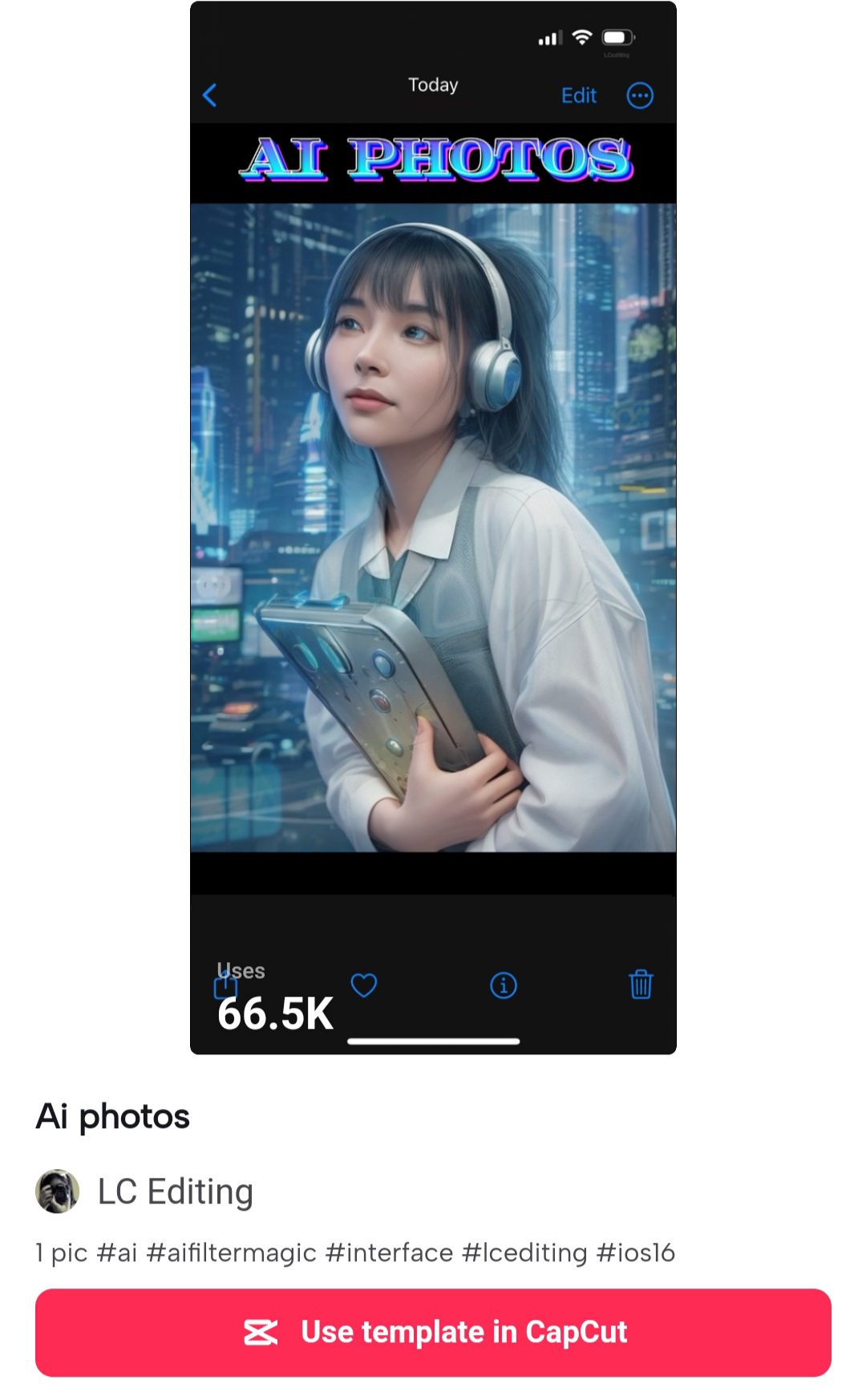866x1400 pixels.
Task: Open the Ai photos template preview
Action: 433,527
